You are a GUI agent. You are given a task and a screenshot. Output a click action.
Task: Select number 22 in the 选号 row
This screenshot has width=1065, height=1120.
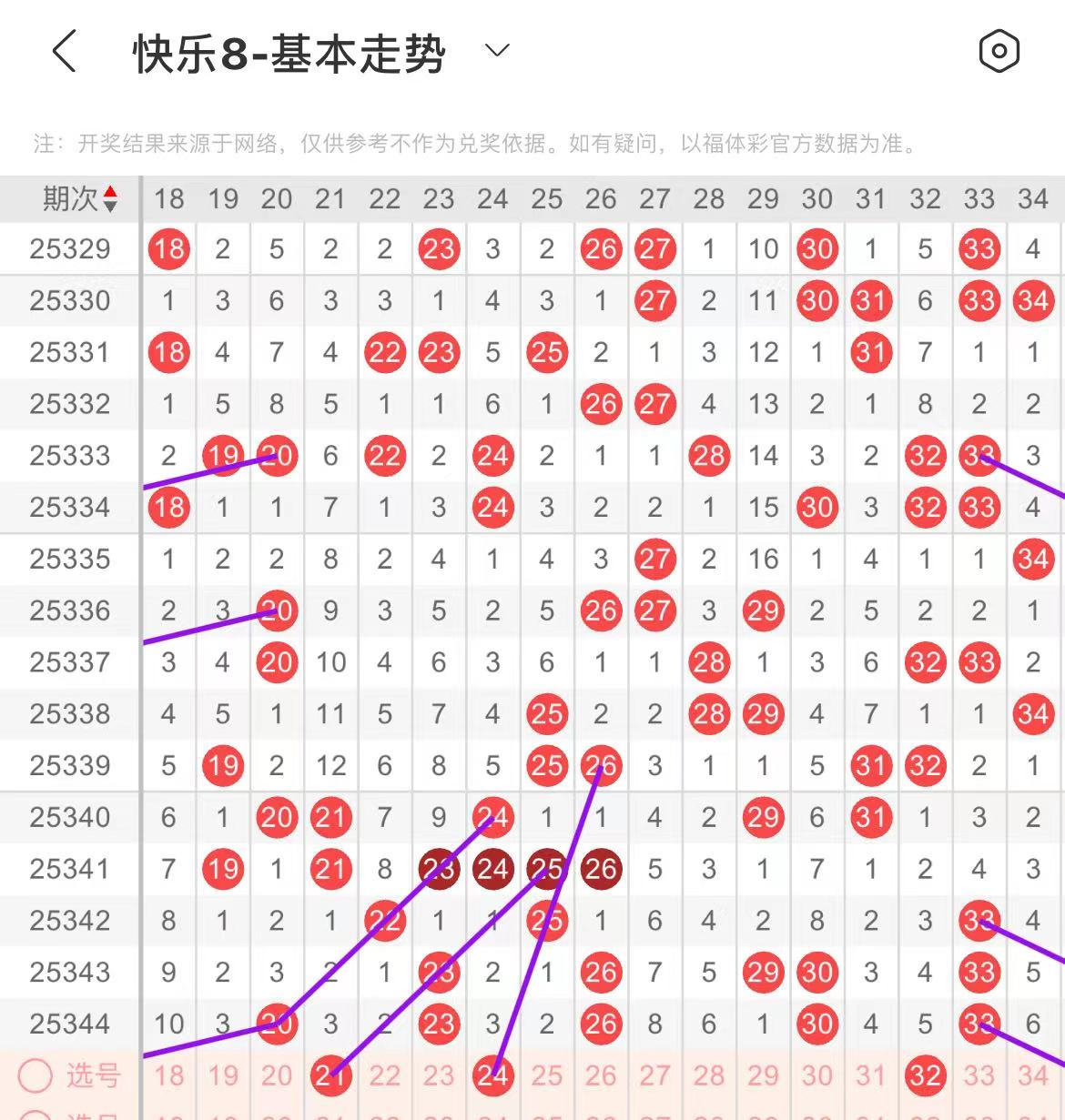(x=384, y=1075)
